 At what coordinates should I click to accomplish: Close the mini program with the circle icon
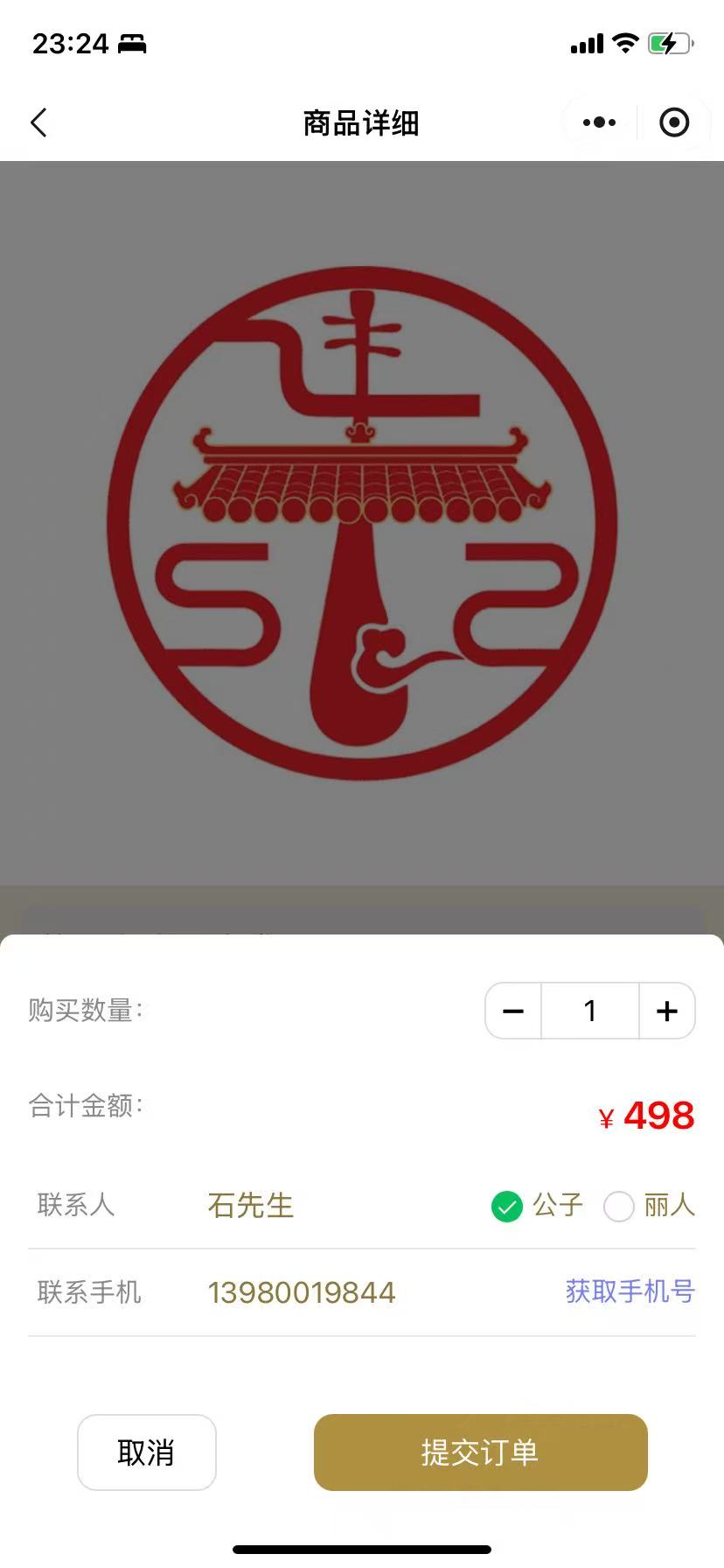(674, 122)
